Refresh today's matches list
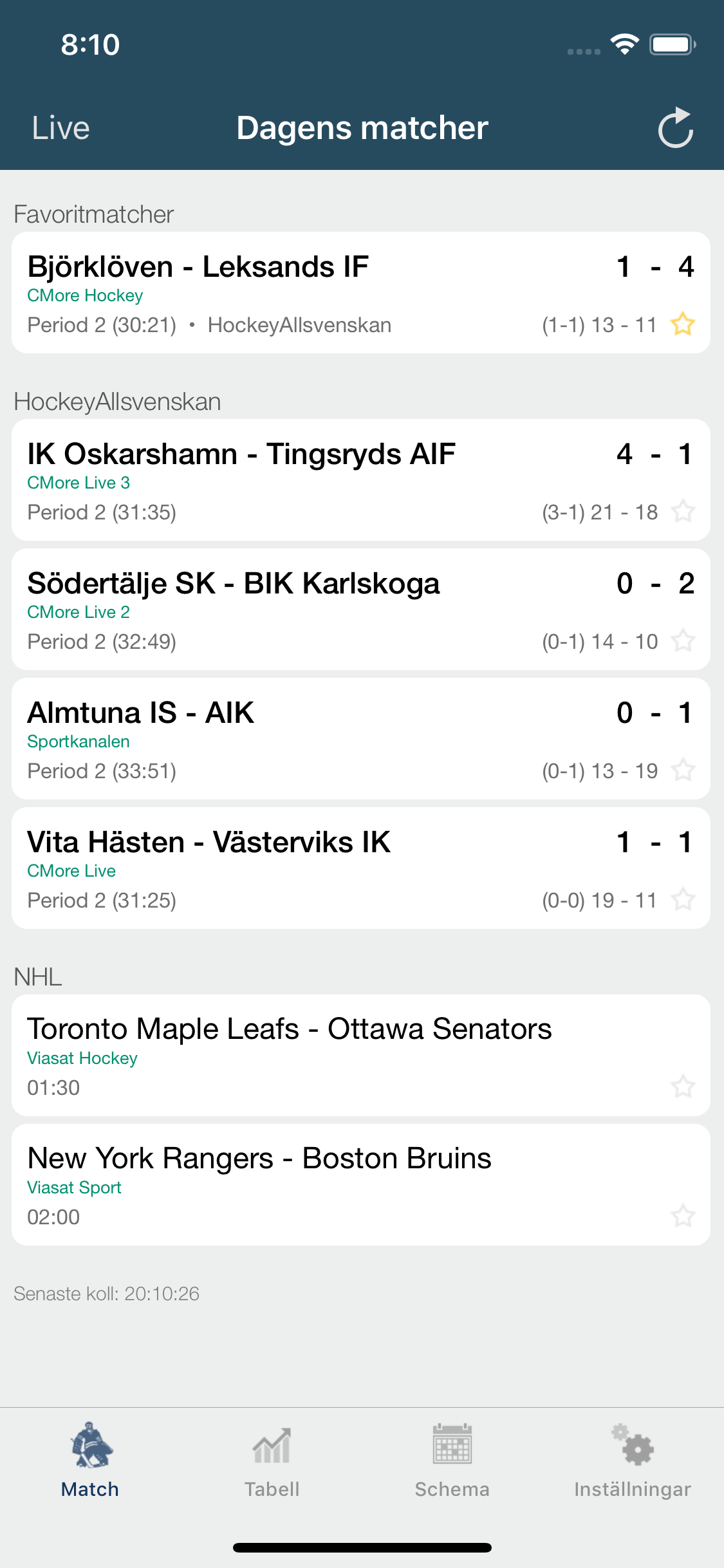 [676, 127]
